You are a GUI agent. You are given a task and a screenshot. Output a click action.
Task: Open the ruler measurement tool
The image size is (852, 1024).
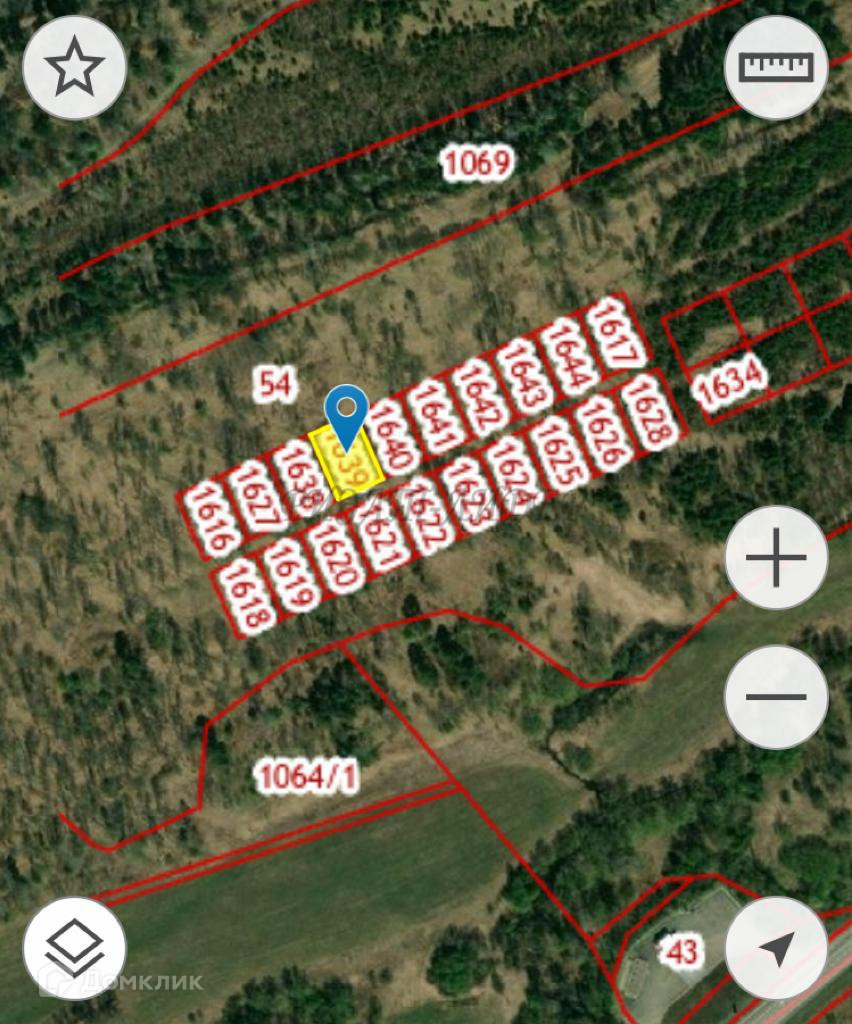776,68
